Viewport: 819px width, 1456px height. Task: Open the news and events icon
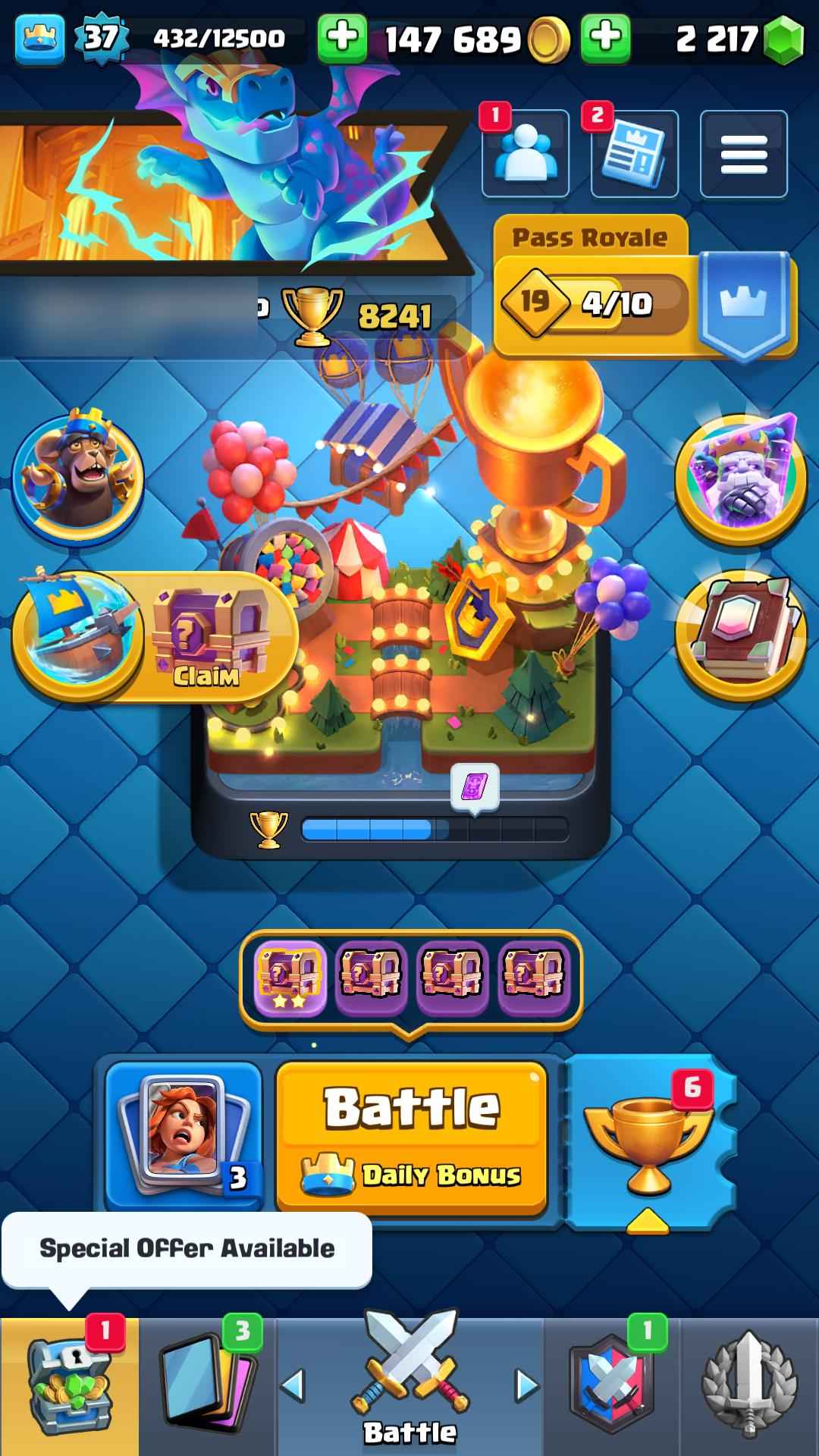click(x=634, y=154)
